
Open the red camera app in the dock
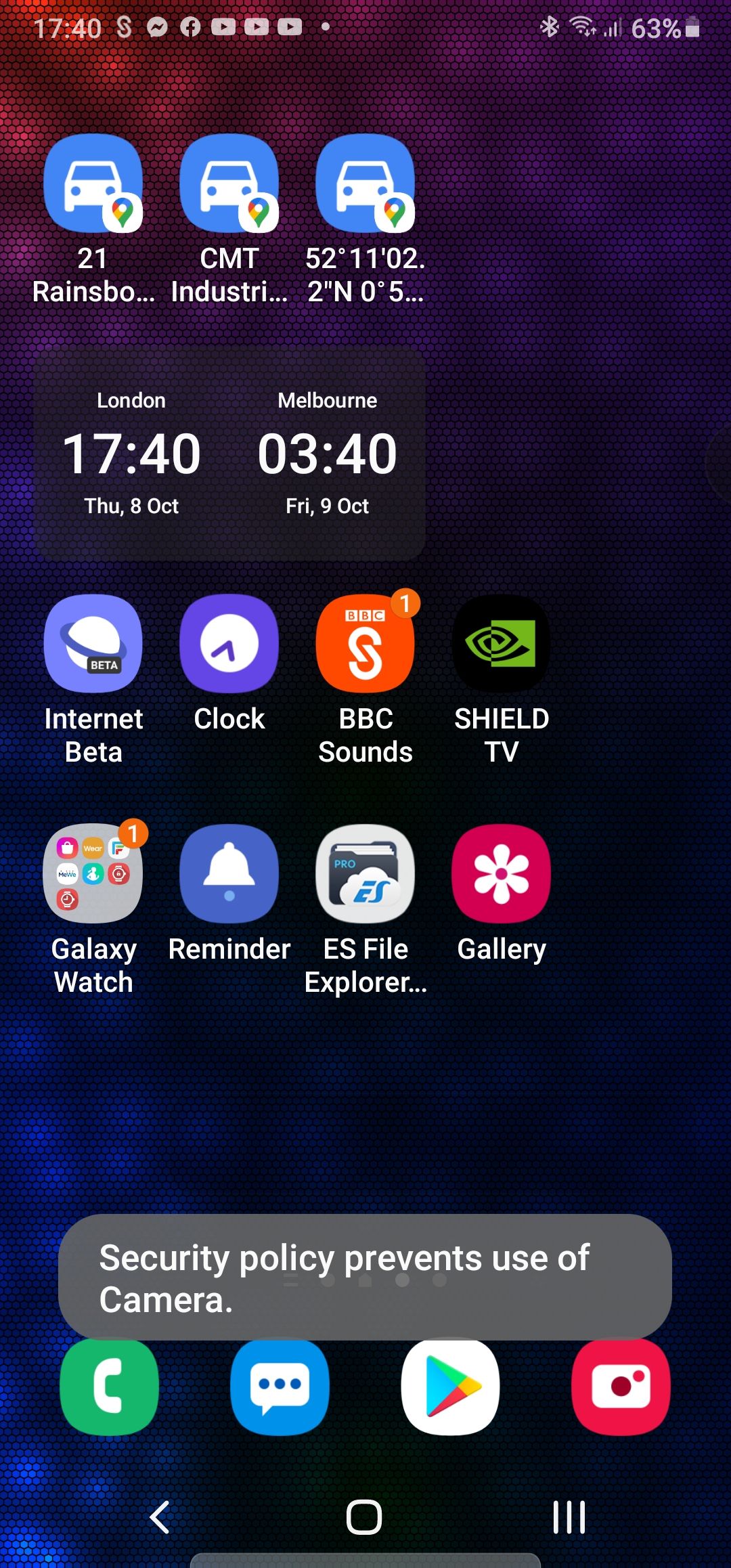(621, 1387)
